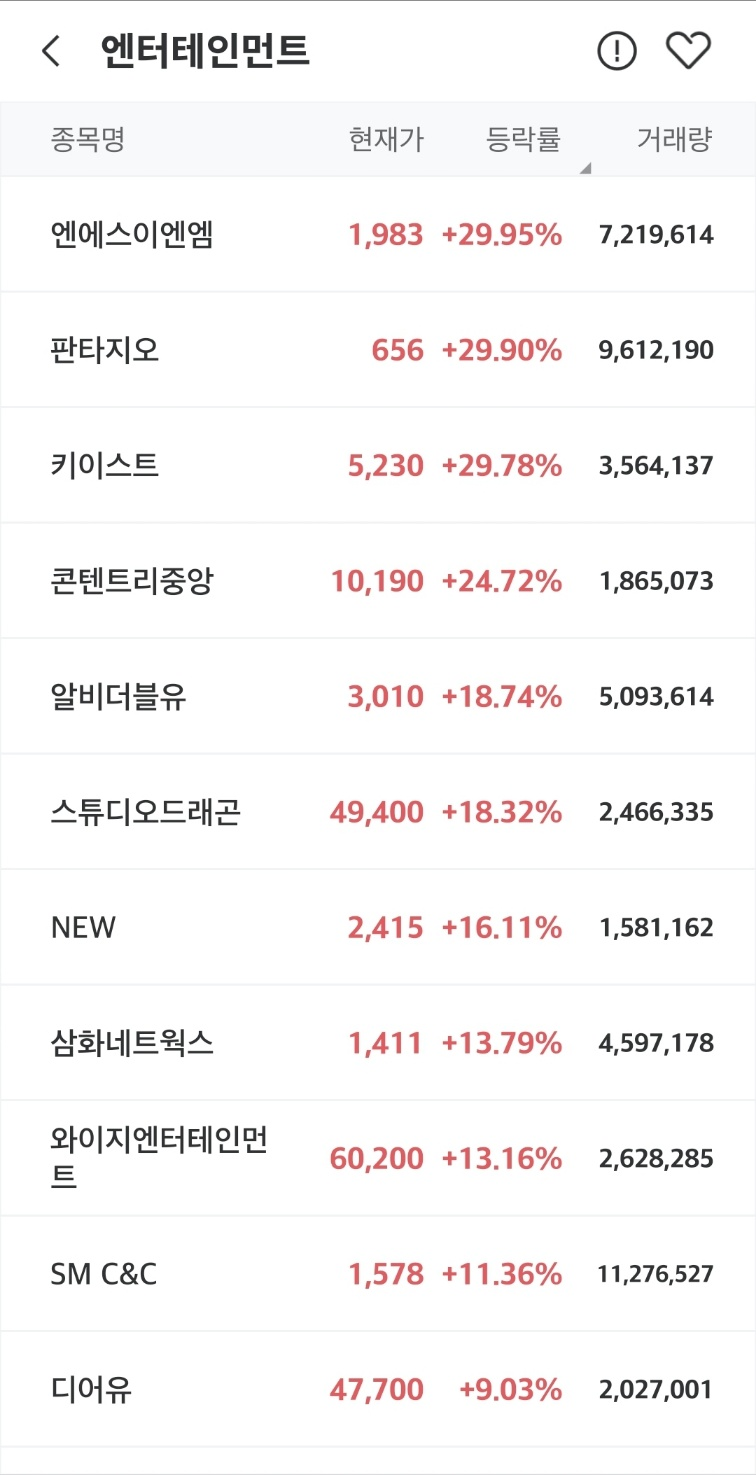756x1475 pixels.
Task: Open 와이지엔터테인먼트 stock page
Action: pyautogui.click(x=378, y=1158)
